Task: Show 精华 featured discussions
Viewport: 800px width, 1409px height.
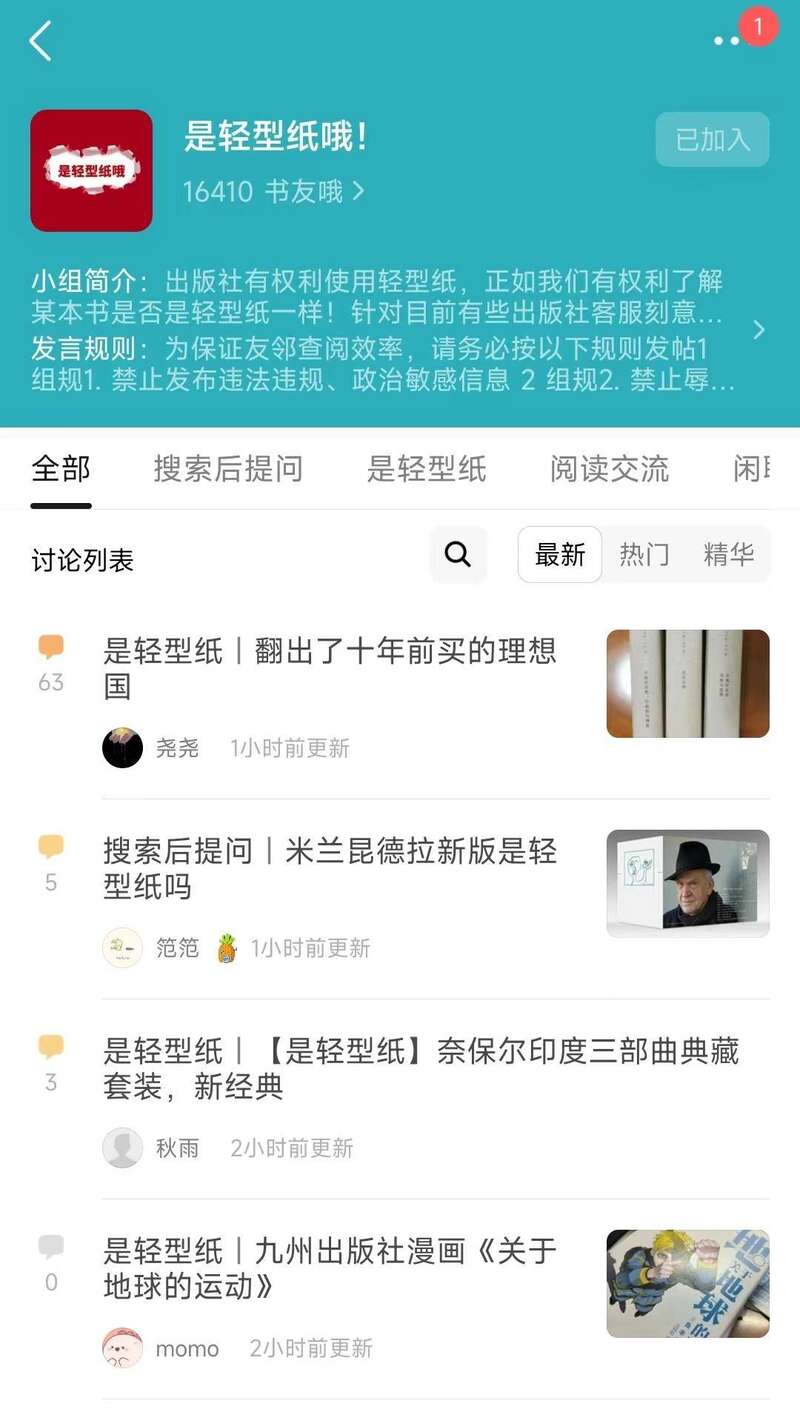Action: (729, 554)
